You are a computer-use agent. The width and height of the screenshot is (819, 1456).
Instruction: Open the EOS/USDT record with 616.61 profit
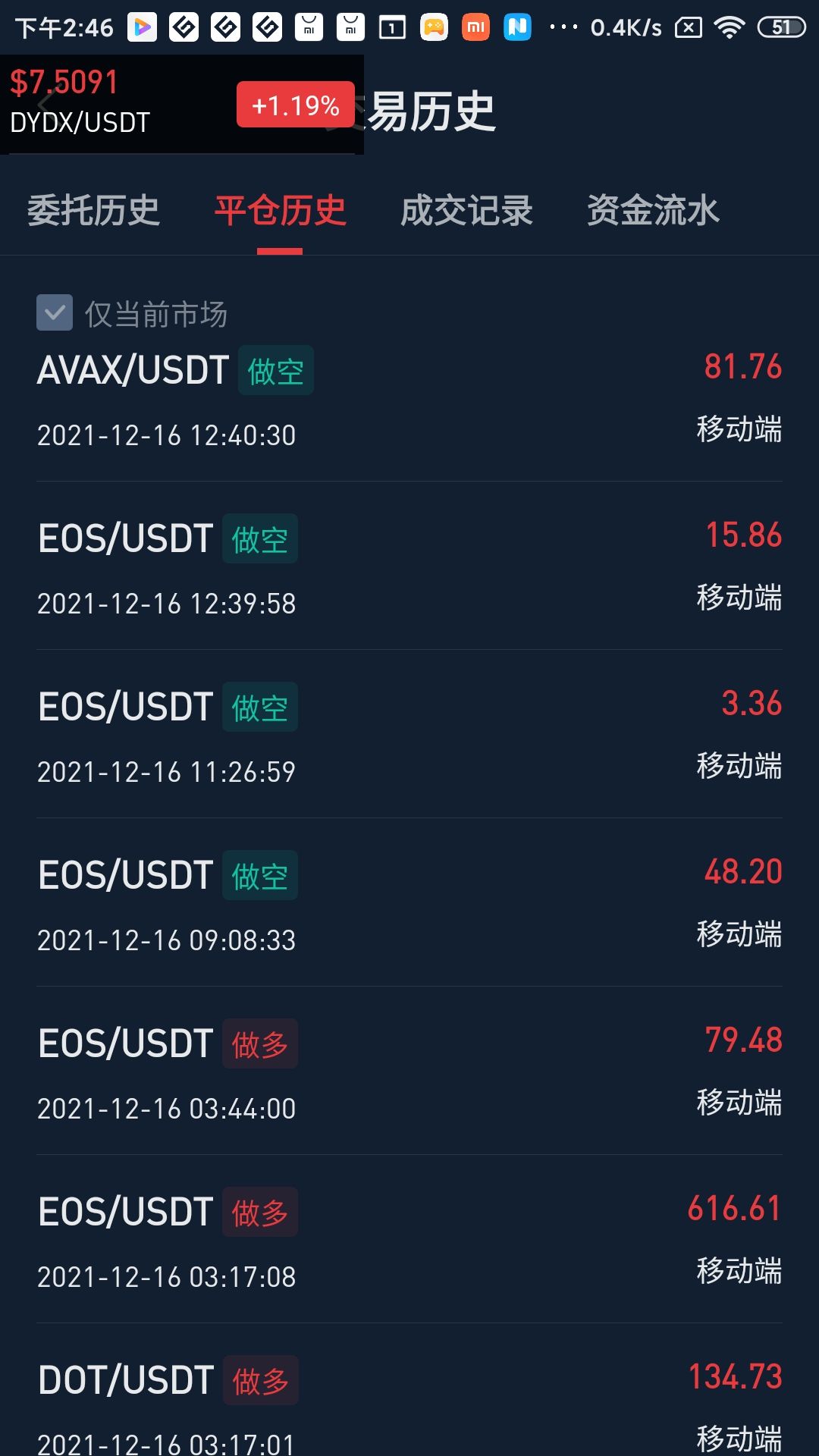(409, 1241)
